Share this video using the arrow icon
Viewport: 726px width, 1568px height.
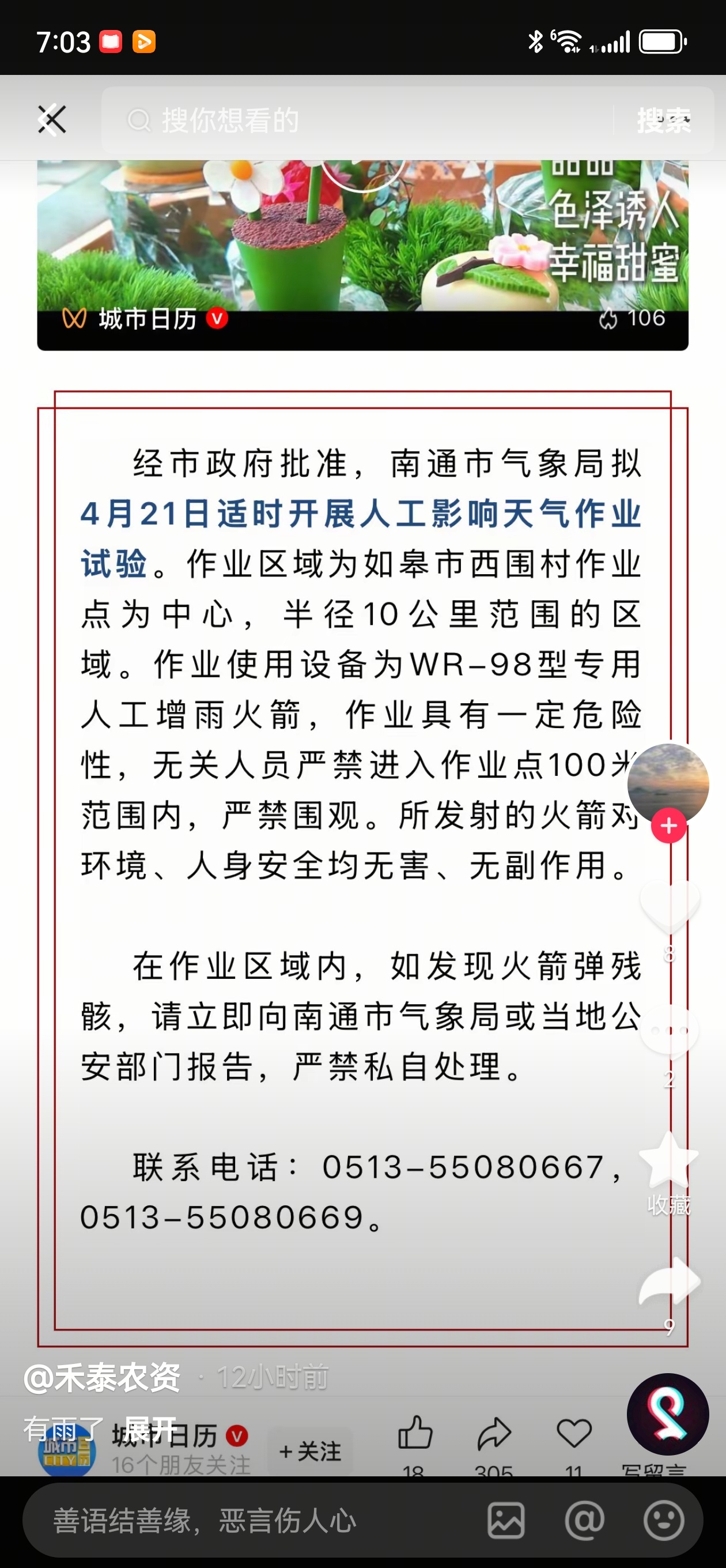669,1281
